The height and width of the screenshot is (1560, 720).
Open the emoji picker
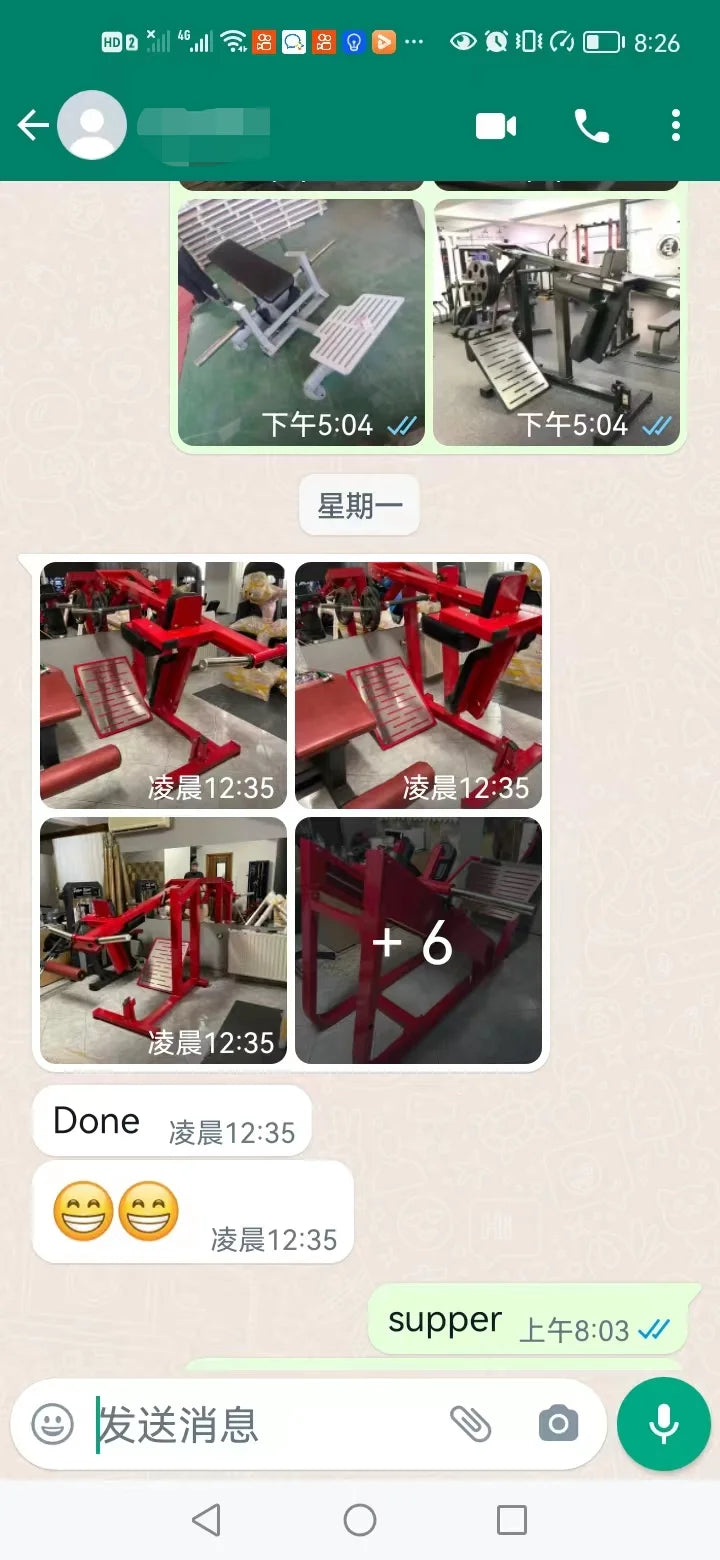click(x=52, y=1424)
